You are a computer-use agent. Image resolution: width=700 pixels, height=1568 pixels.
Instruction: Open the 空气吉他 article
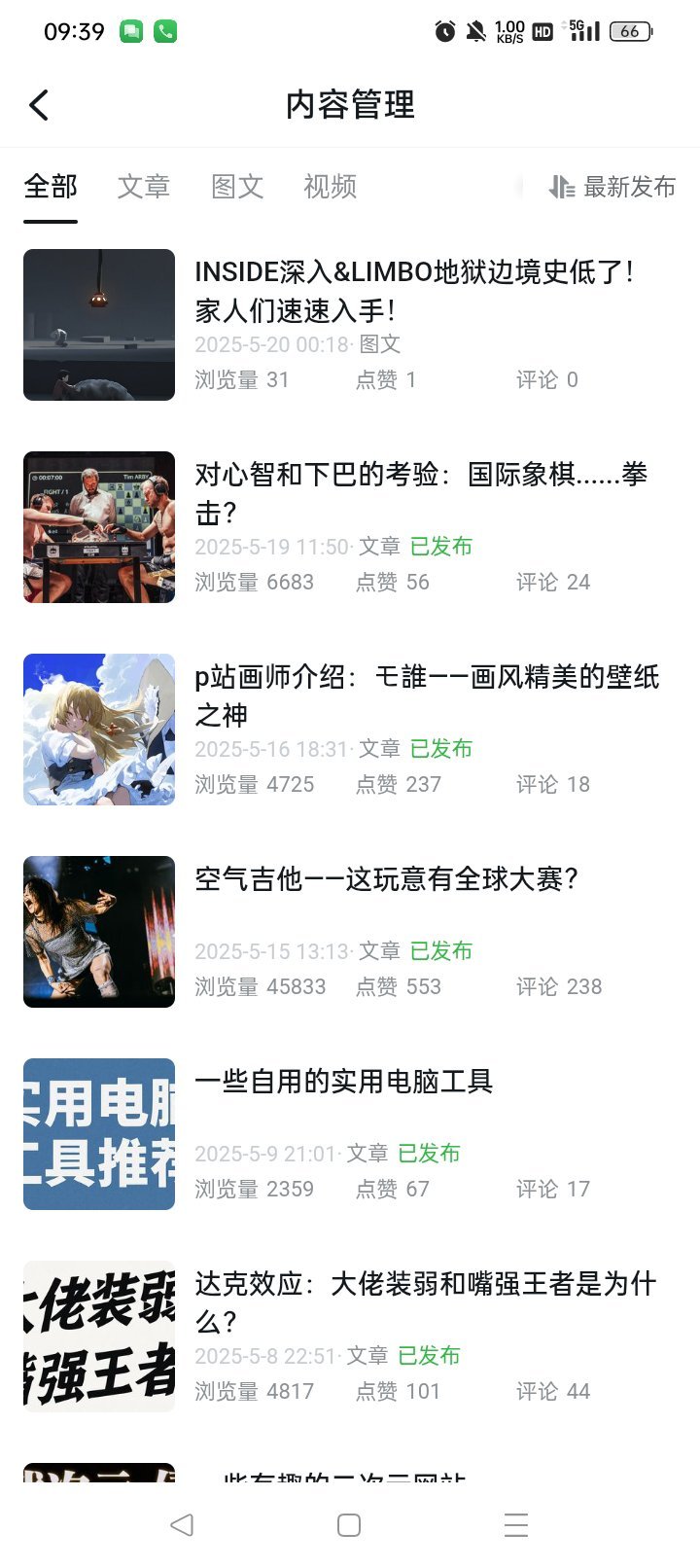350,932
